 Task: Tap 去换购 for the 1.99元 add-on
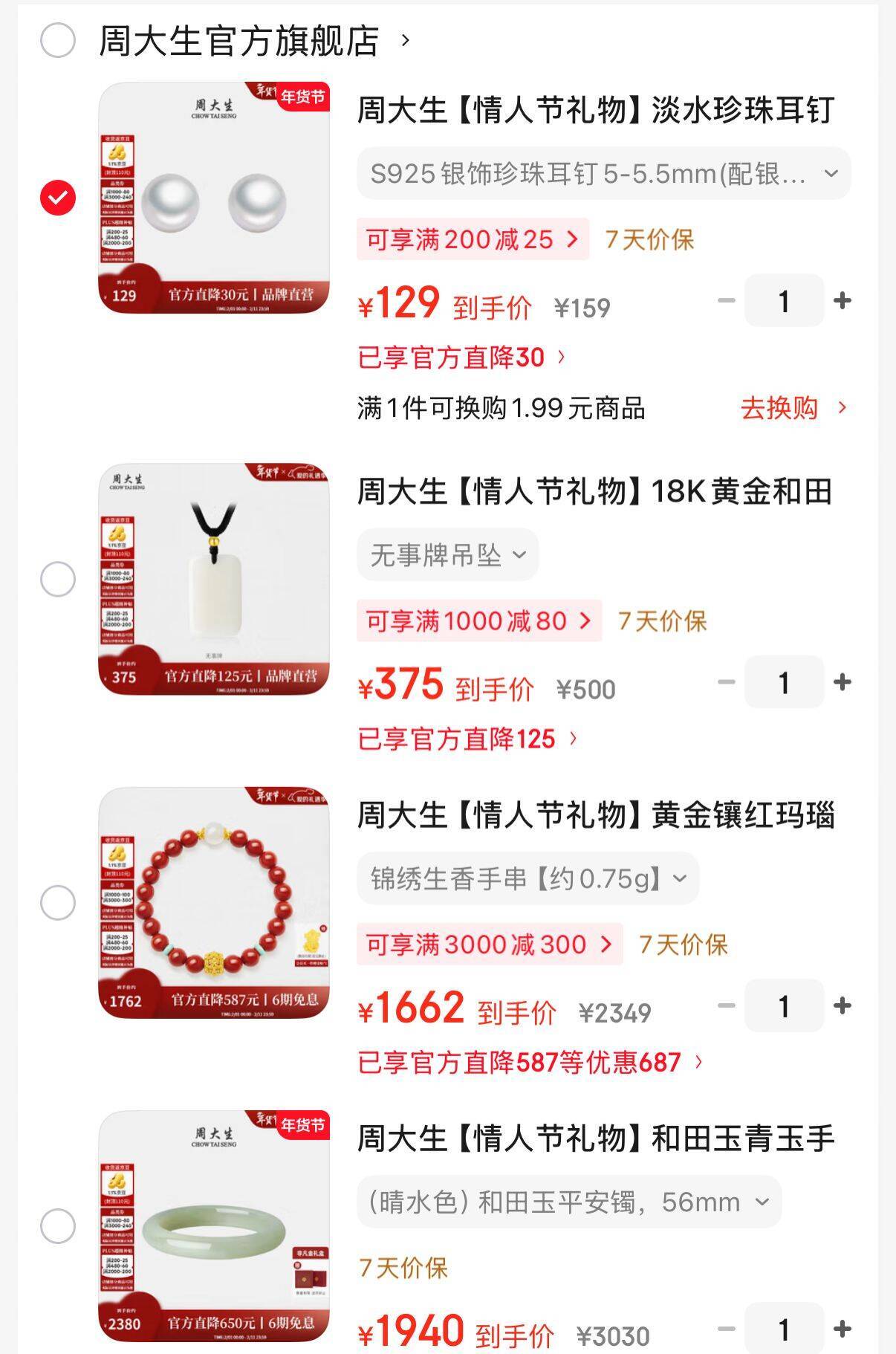point(793,408)
